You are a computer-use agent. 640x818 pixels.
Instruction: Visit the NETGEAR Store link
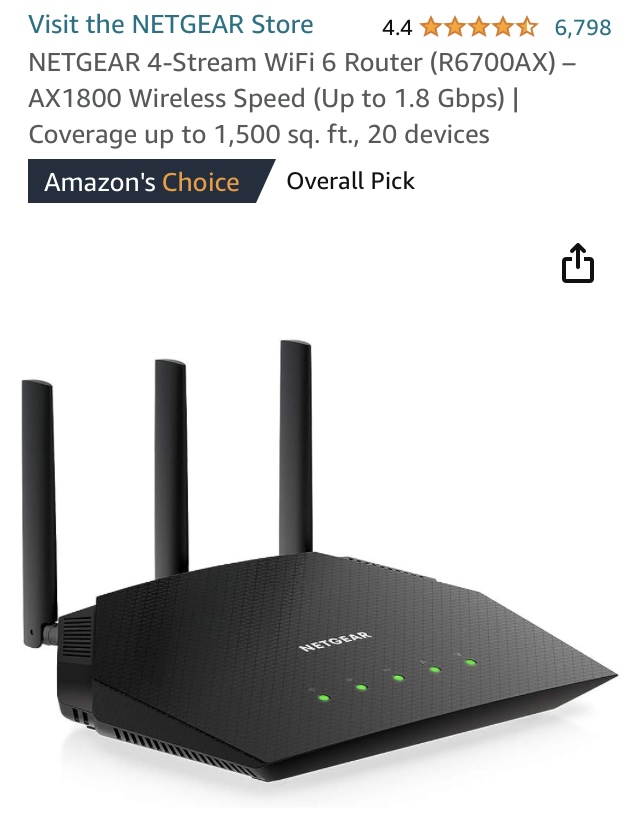pyautogui.click(x=171, y=25)
